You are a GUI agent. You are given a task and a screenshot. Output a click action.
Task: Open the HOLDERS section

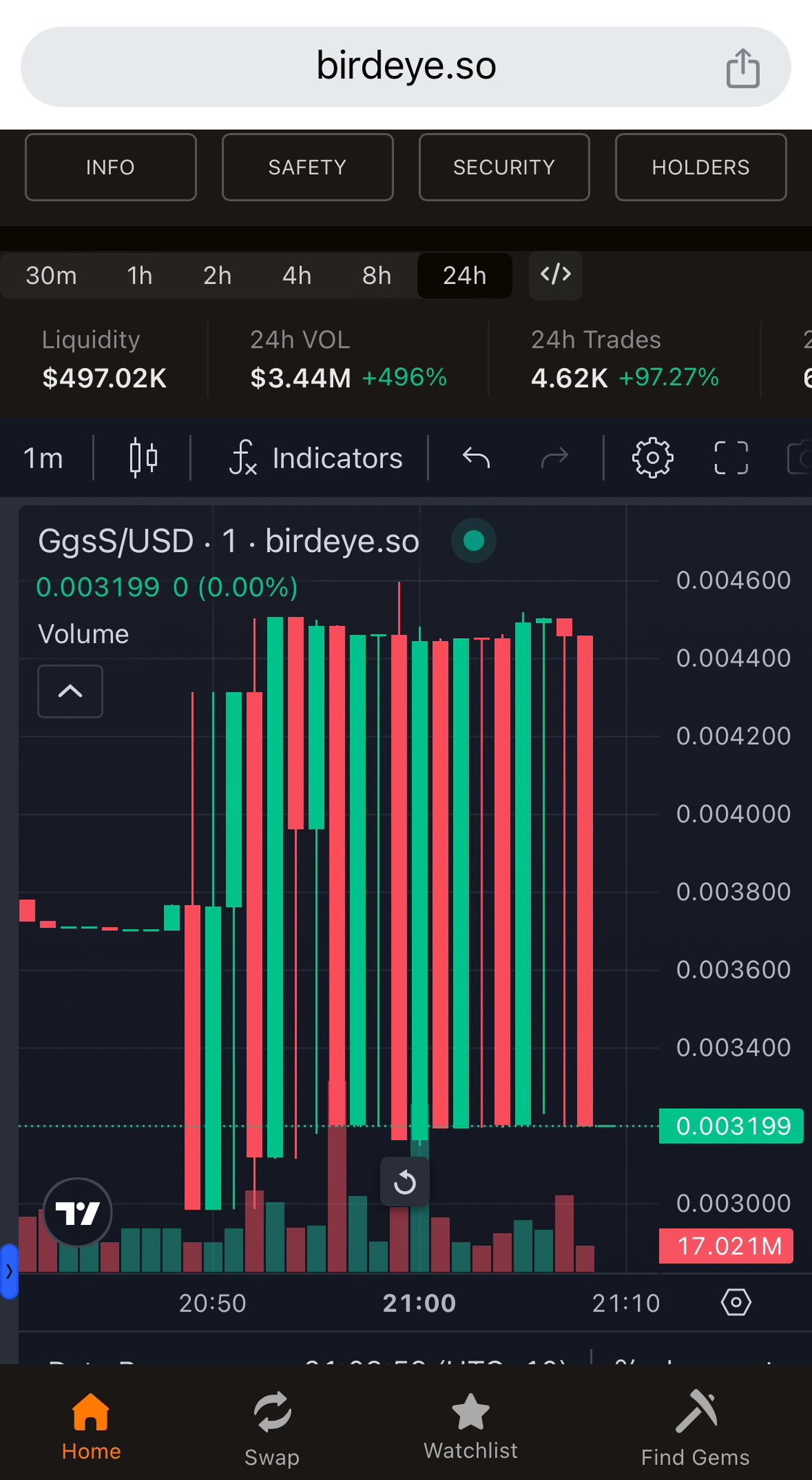coord(700,167)
